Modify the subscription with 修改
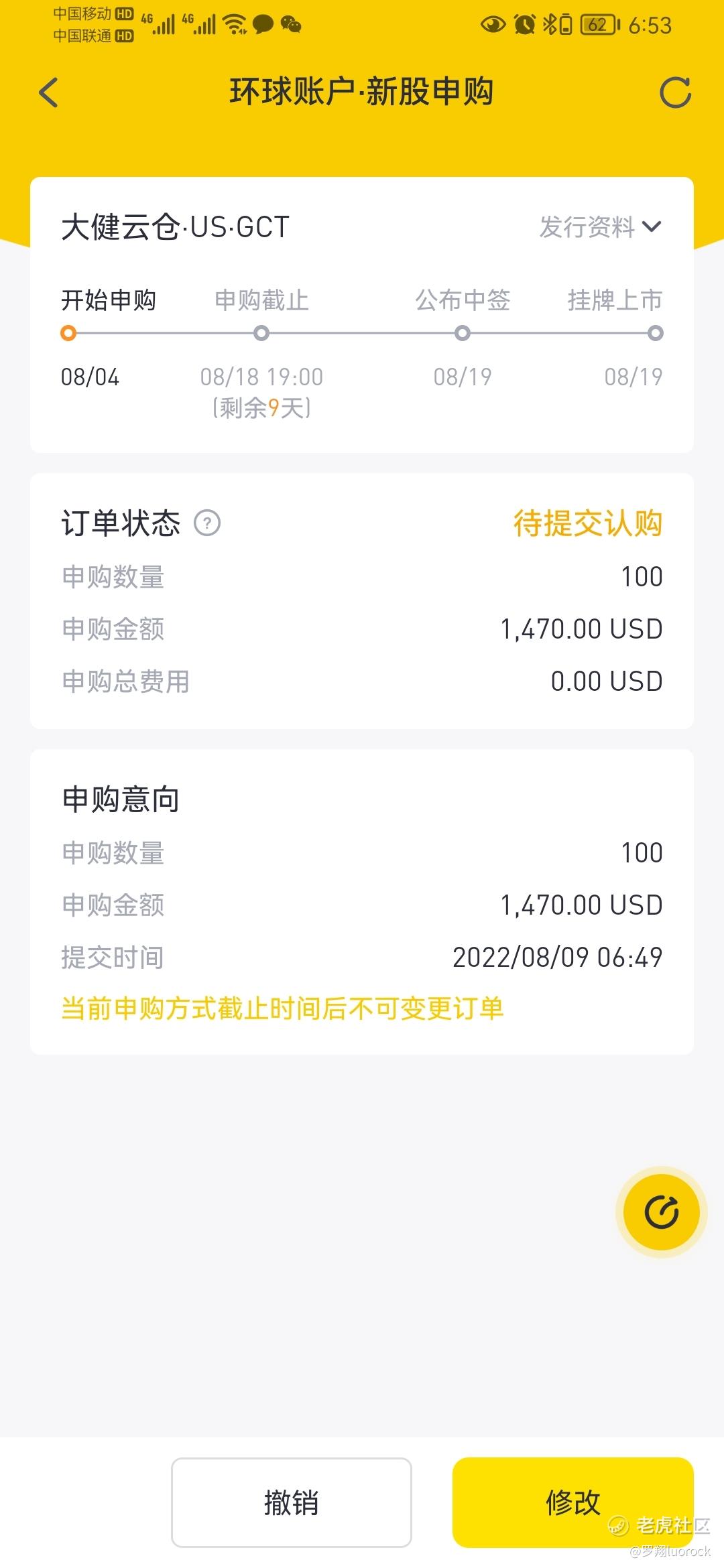 [573, 1502]
